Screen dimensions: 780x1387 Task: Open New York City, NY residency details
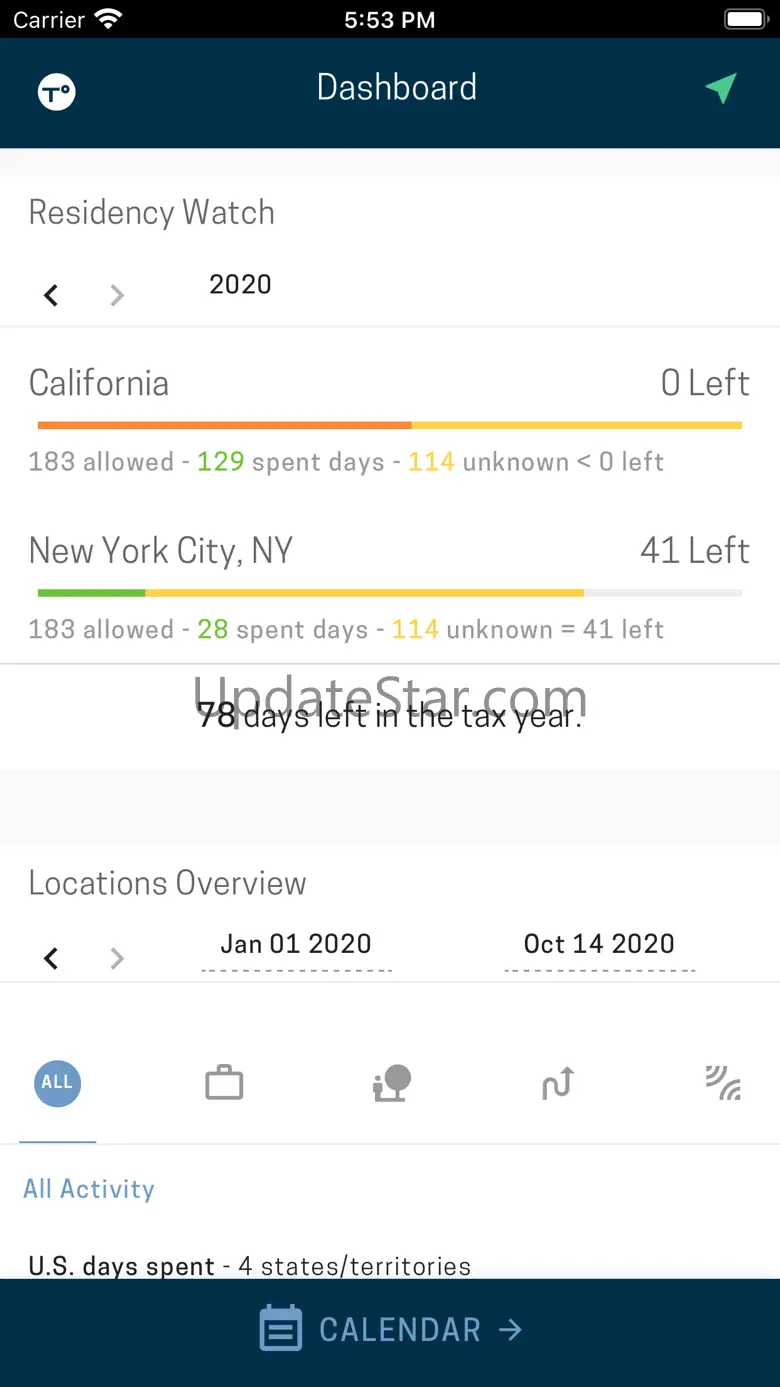click(390, 588)
